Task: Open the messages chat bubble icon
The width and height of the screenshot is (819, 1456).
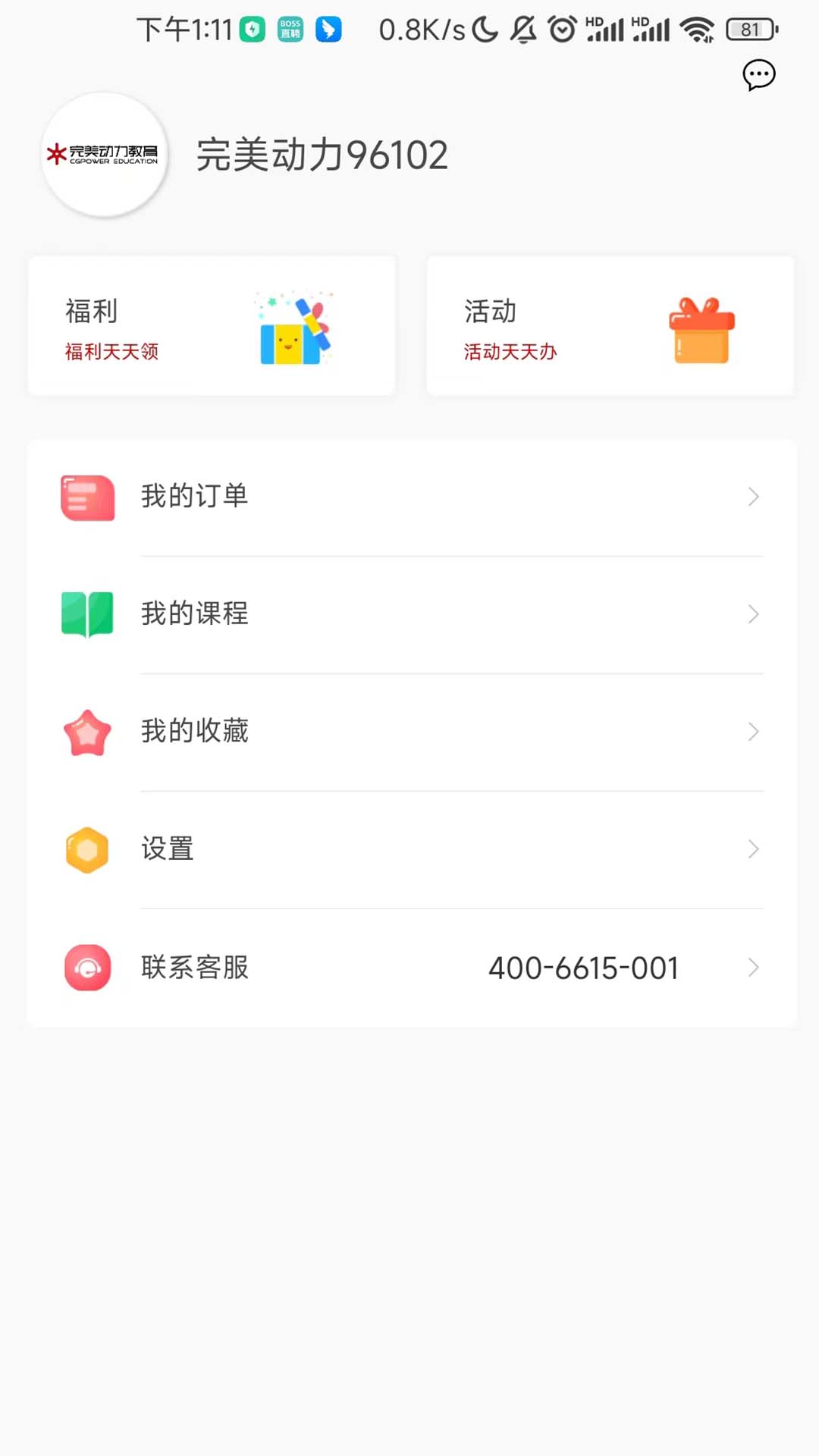Action: pyautogui.click(x=758, y=75)
